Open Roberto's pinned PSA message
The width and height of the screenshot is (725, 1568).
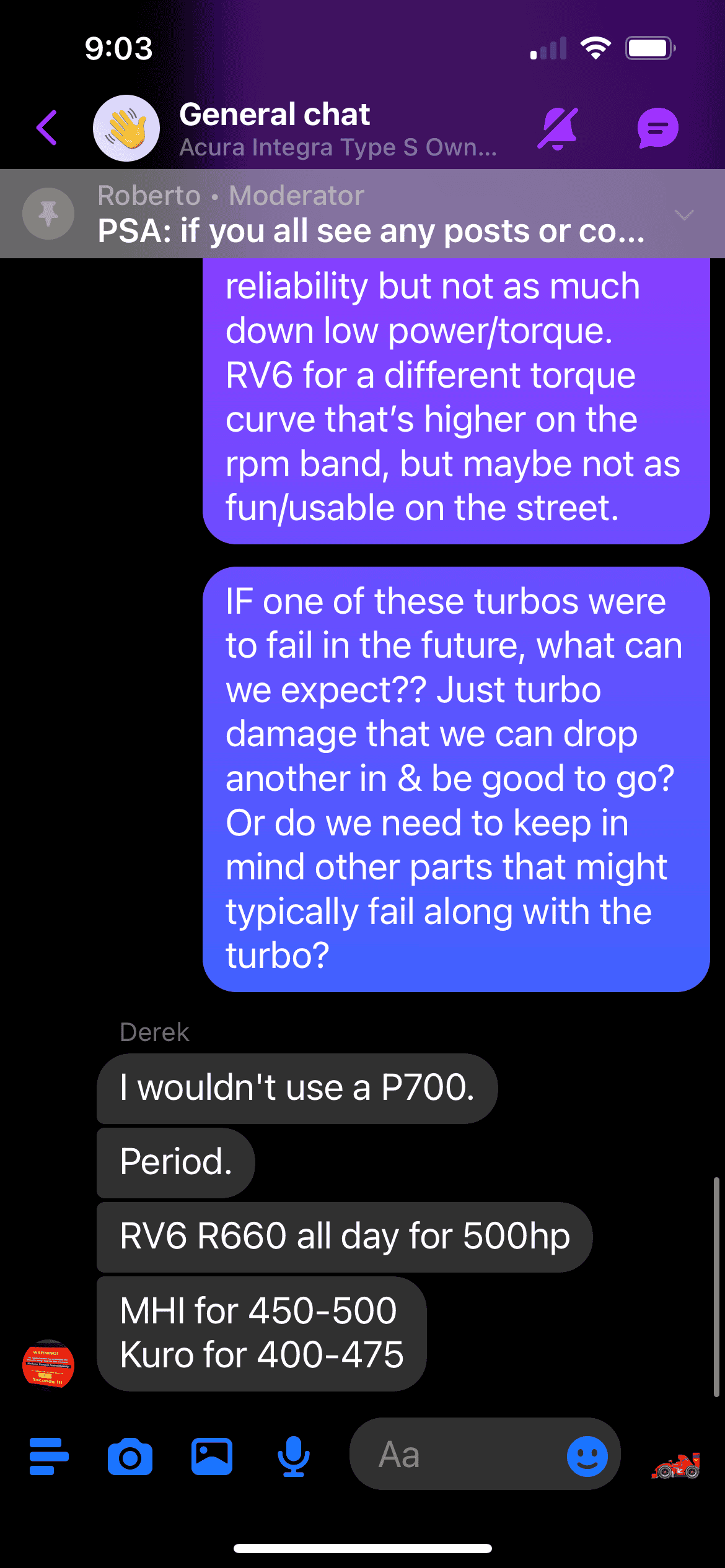[371, 214]
